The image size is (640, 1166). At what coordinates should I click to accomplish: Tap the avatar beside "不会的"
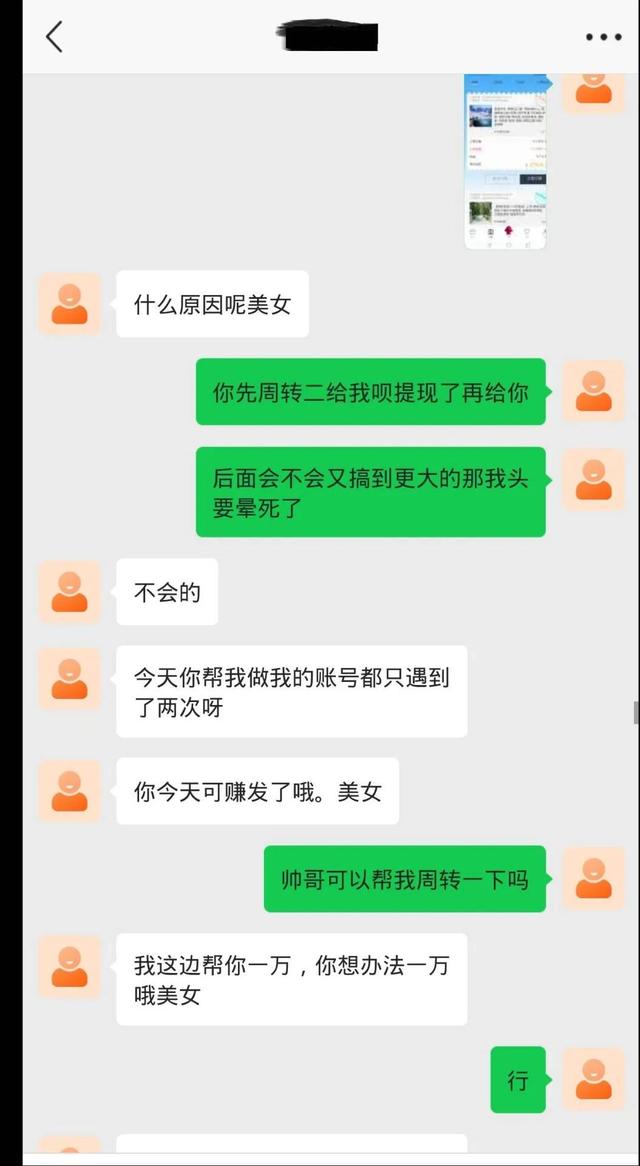pyautogui.click(x=70, y=592)
